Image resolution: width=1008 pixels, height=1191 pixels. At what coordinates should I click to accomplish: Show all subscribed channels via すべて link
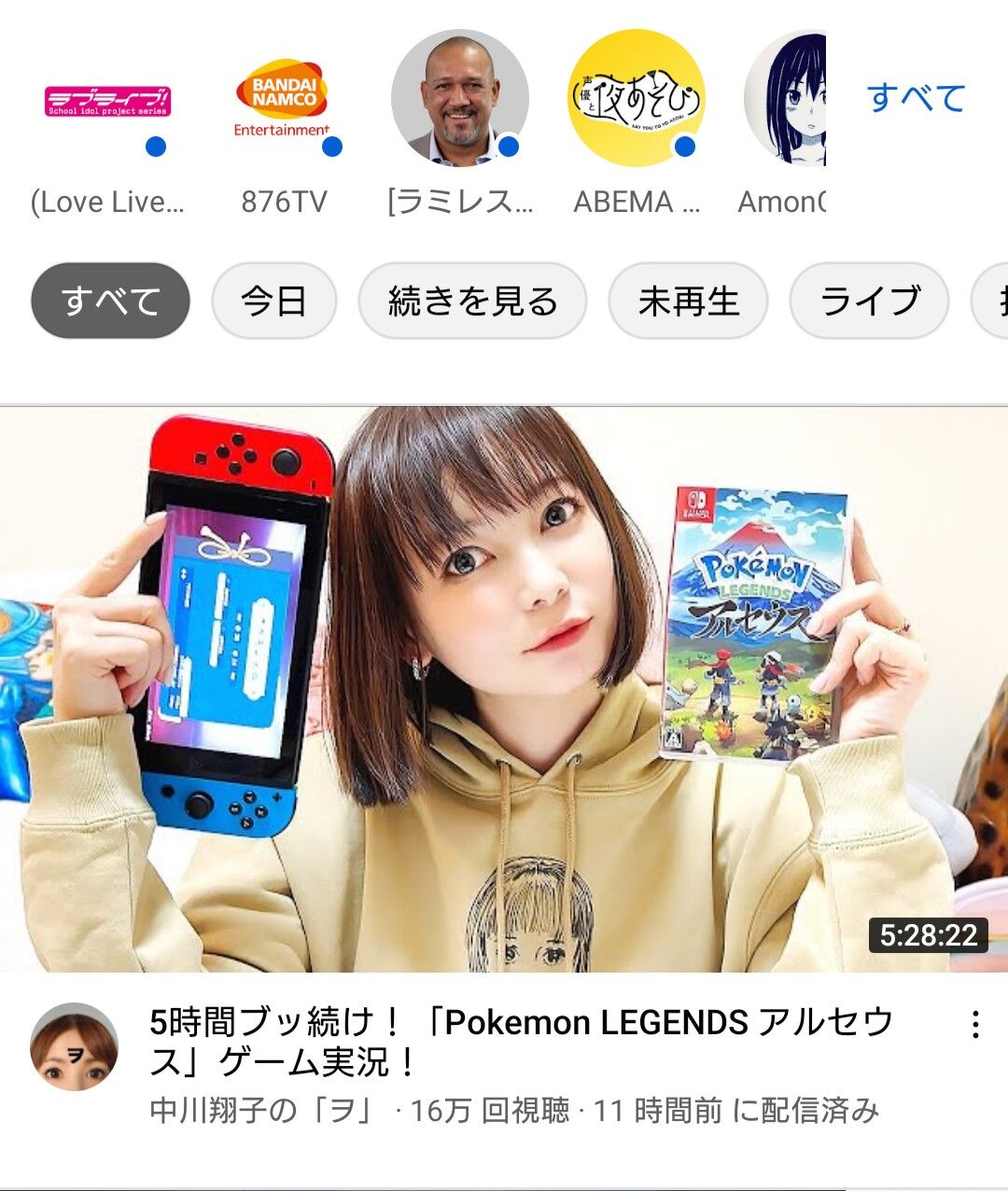coord(916,98)
